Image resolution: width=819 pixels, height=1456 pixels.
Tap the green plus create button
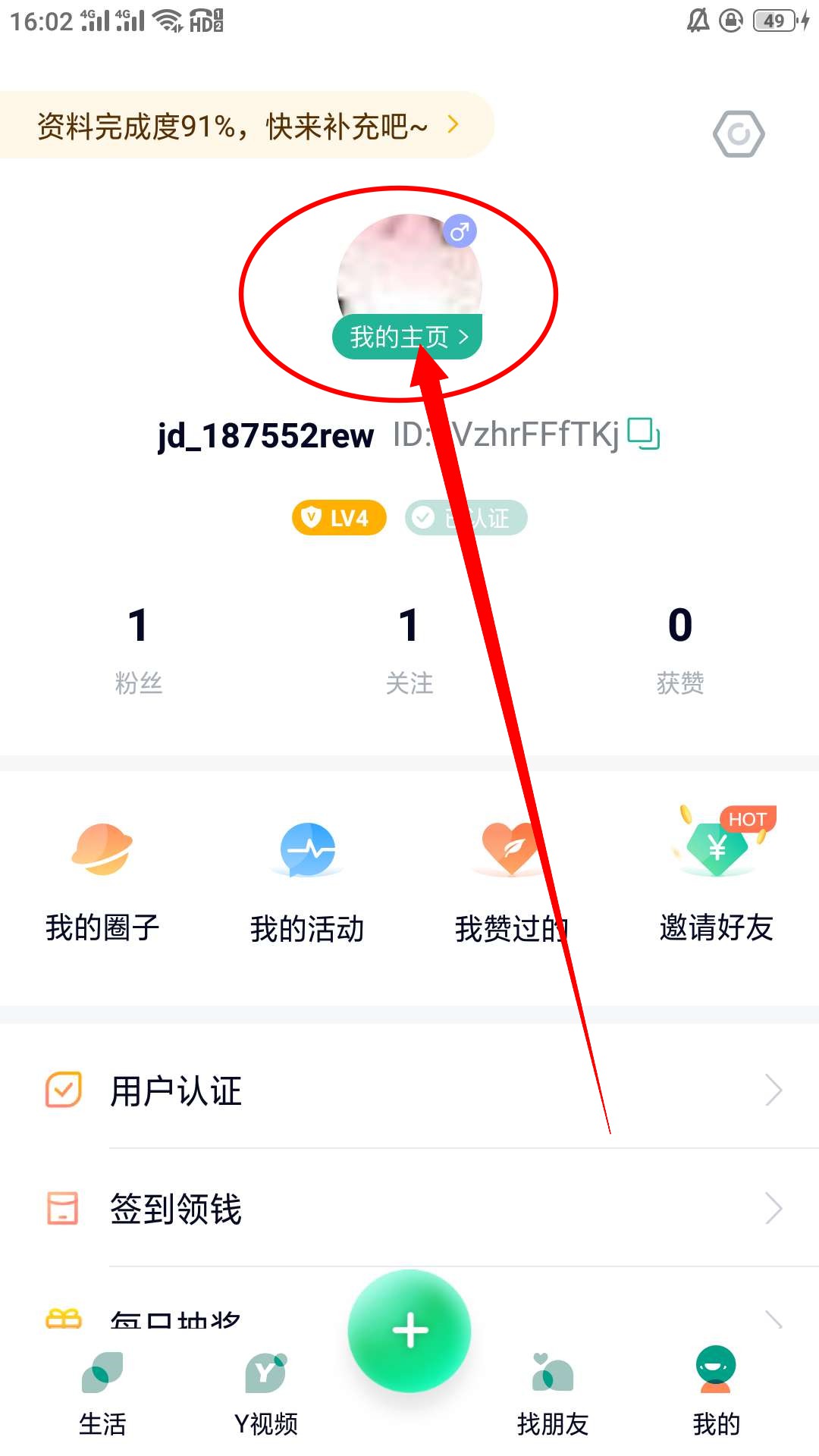click(409, 1330)
